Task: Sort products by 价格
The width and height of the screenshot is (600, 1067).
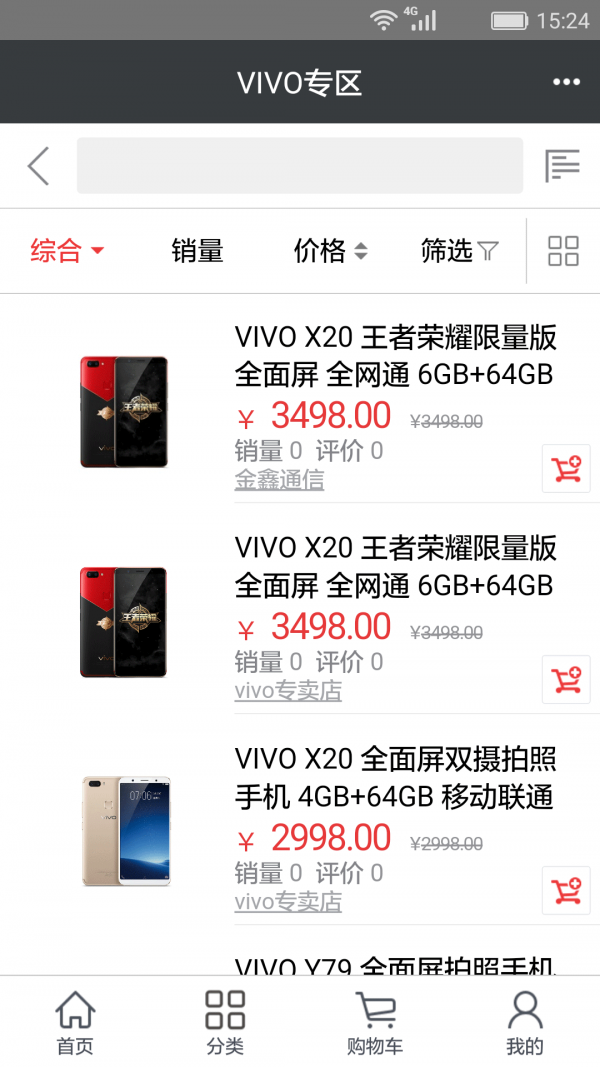Action: pyautogui.click(x=330, y=251)
